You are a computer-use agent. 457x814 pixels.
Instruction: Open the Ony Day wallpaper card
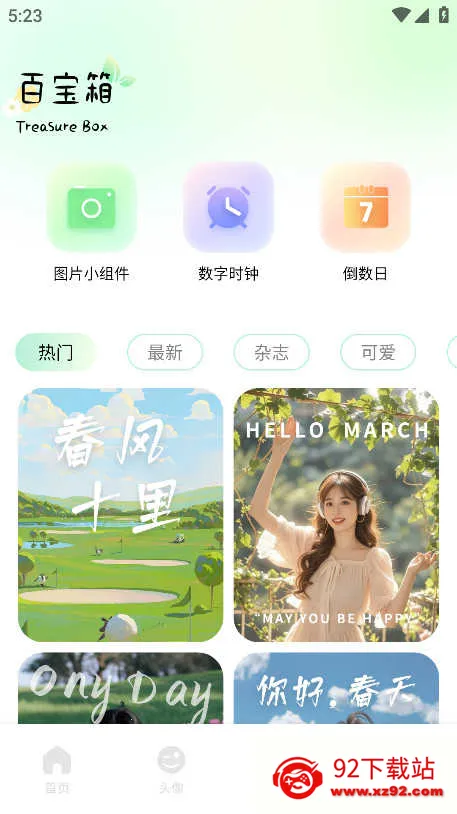click(120, 688)
